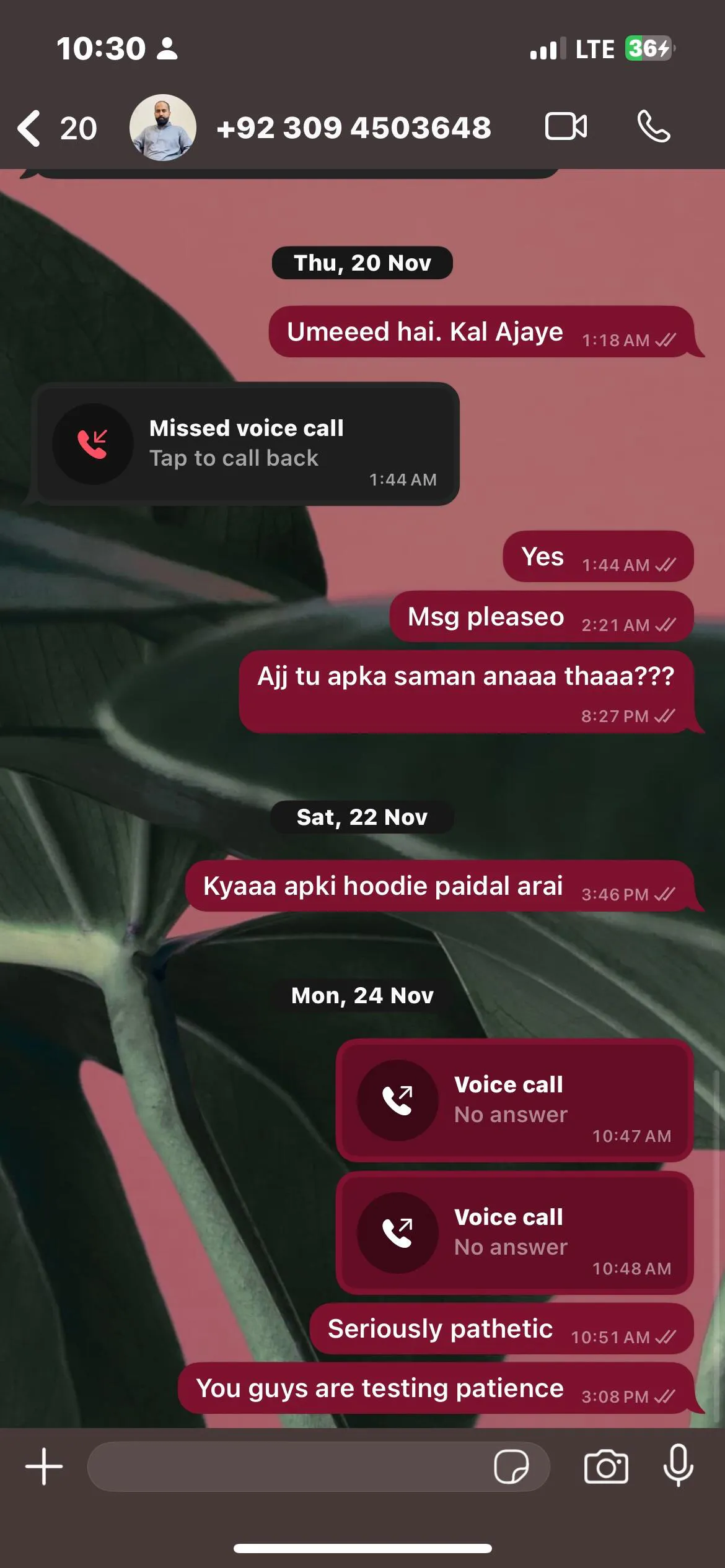Viewport: 725px width, 1568px height.
Task: Go back to the chats list
Action: (x=30, y=128)
